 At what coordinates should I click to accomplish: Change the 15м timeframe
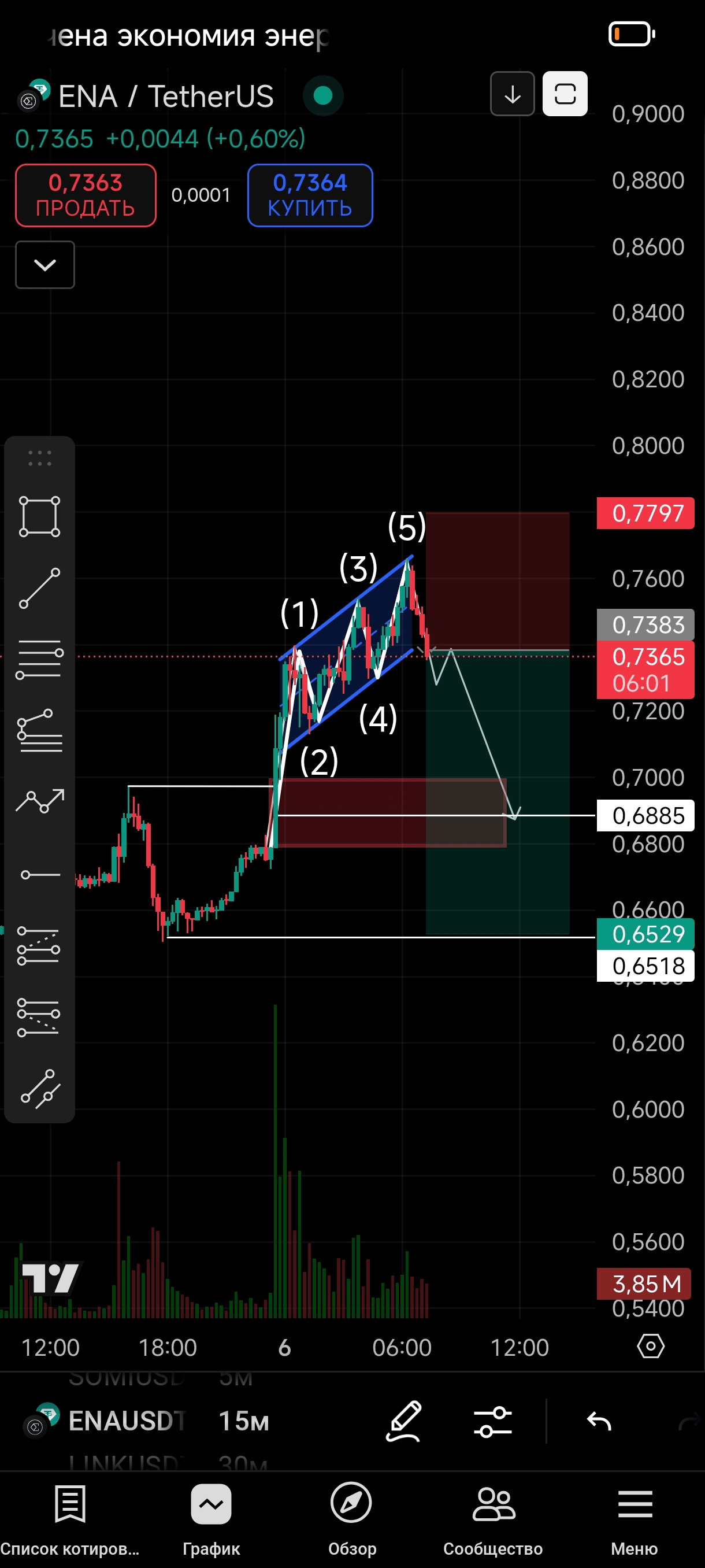[243, 1421]
